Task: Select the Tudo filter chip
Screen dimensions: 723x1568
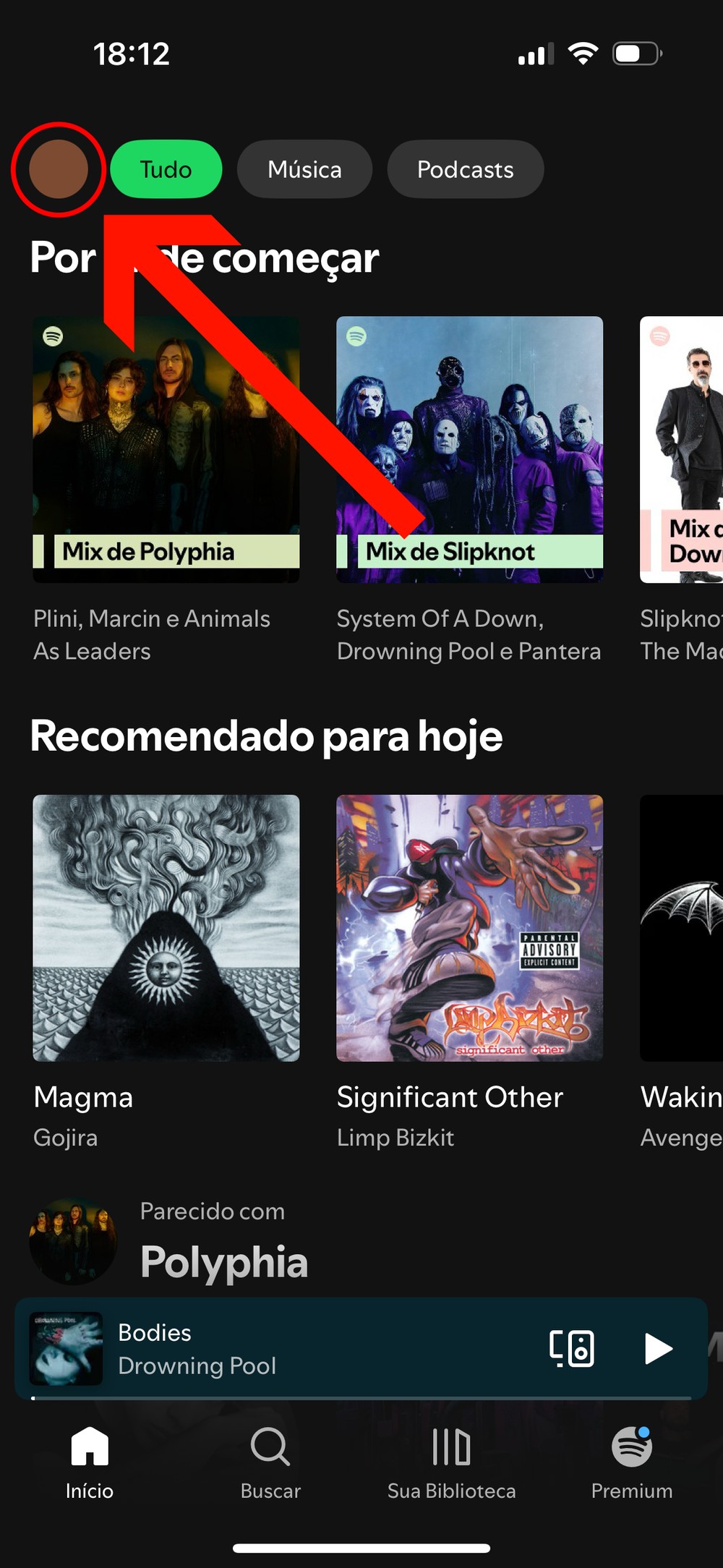Action: (166, 169)
